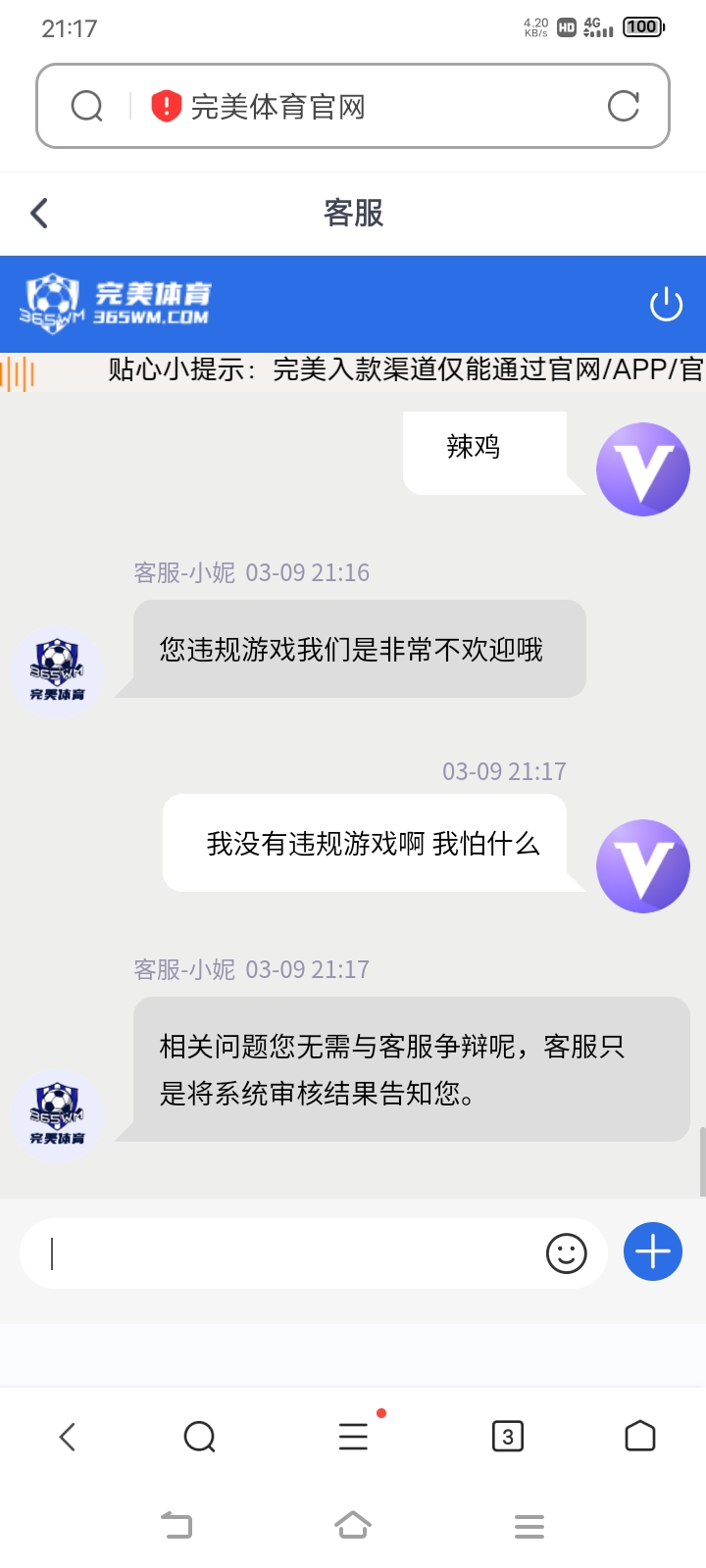706x1568 pixels.
Task: Open the blue plus attachment button
Action: [652, 1251]
